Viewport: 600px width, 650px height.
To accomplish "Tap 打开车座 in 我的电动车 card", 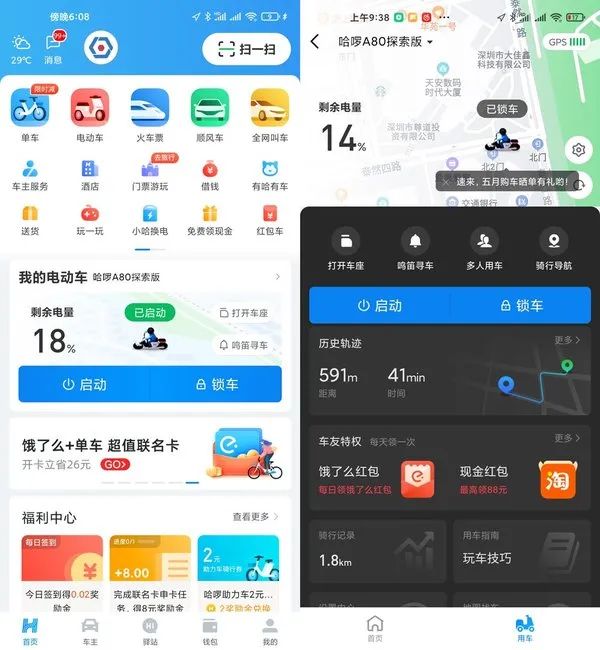I will pyautogui.click(x=243, y=313).
